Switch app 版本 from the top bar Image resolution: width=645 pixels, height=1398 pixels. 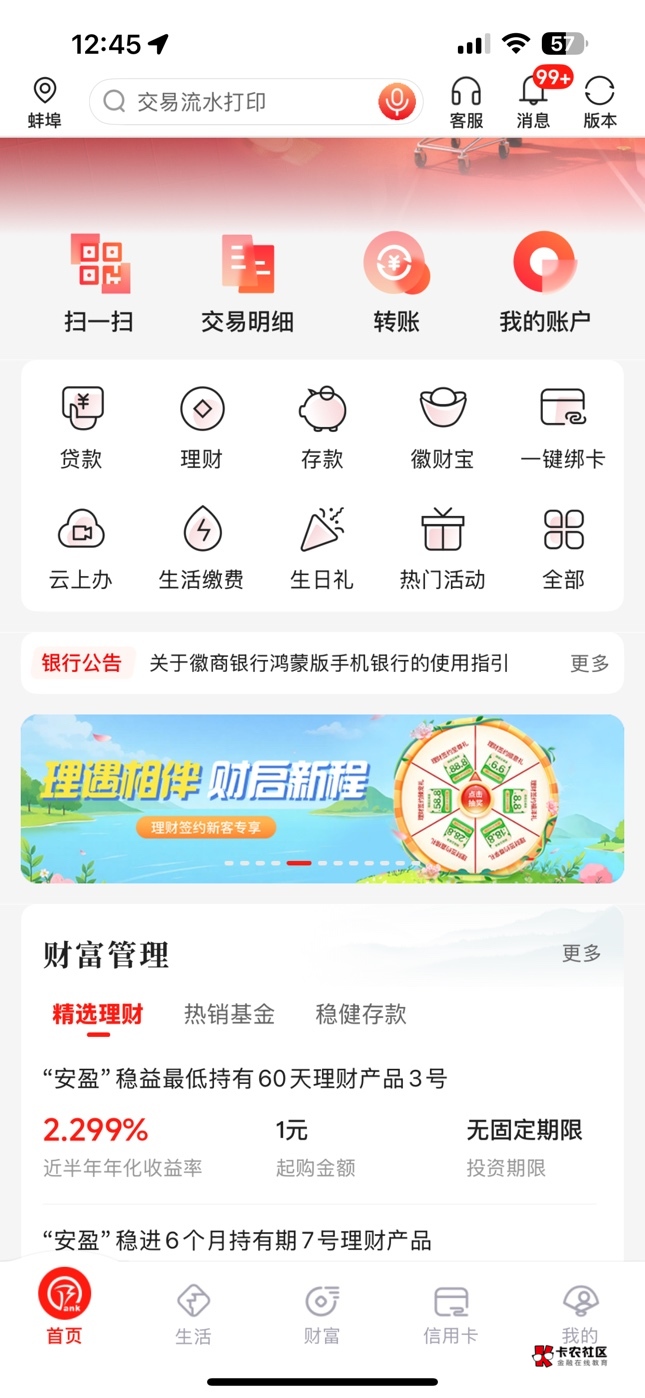(x=600, y=103)
